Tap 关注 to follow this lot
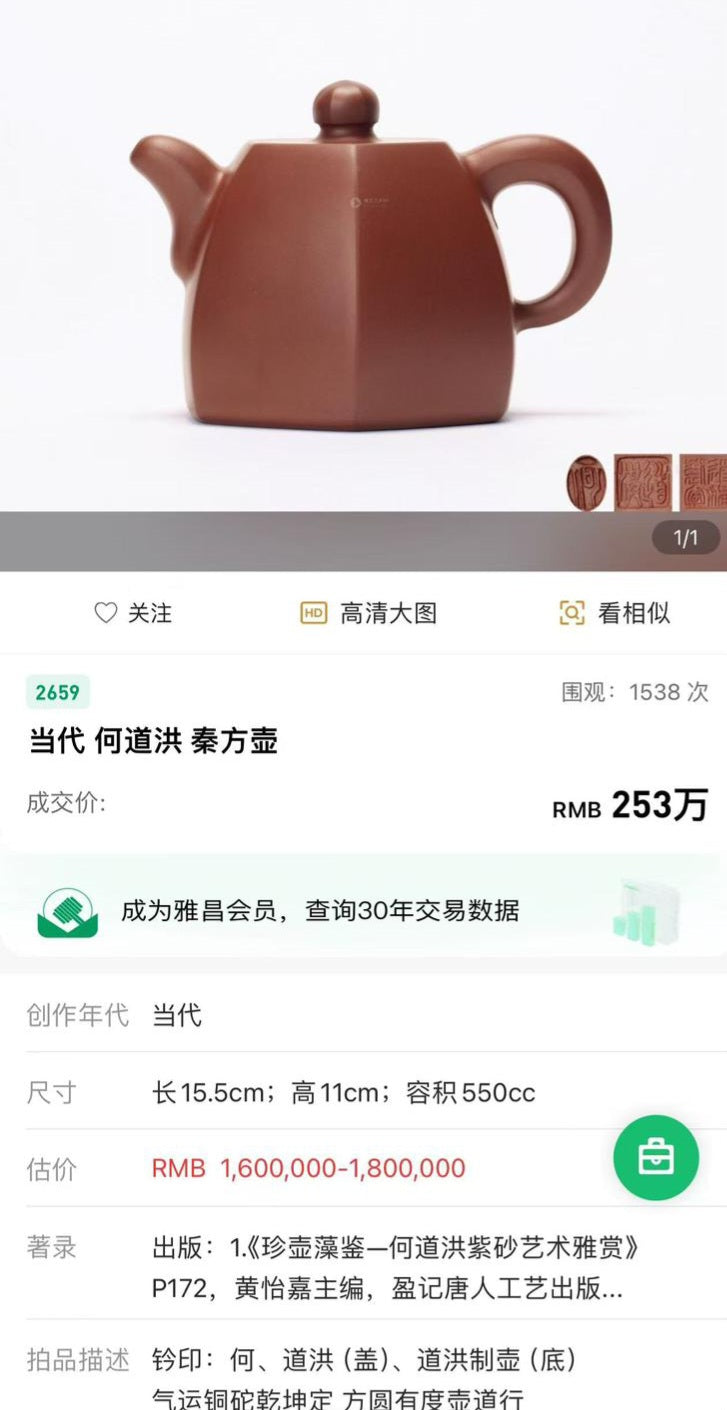This screenshot has width=727, height=1410. 133,613
